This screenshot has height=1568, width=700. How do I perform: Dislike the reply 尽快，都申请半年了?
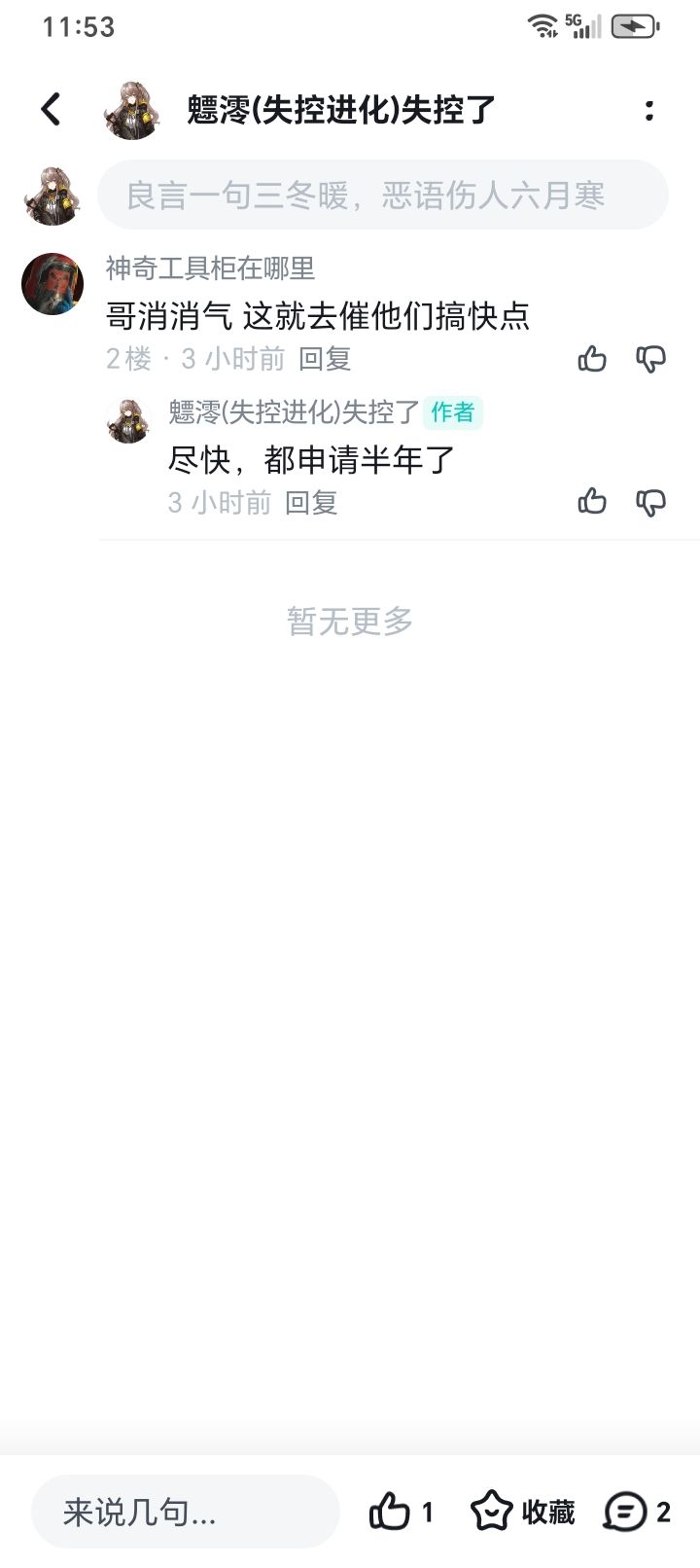(x=650, y=502)
